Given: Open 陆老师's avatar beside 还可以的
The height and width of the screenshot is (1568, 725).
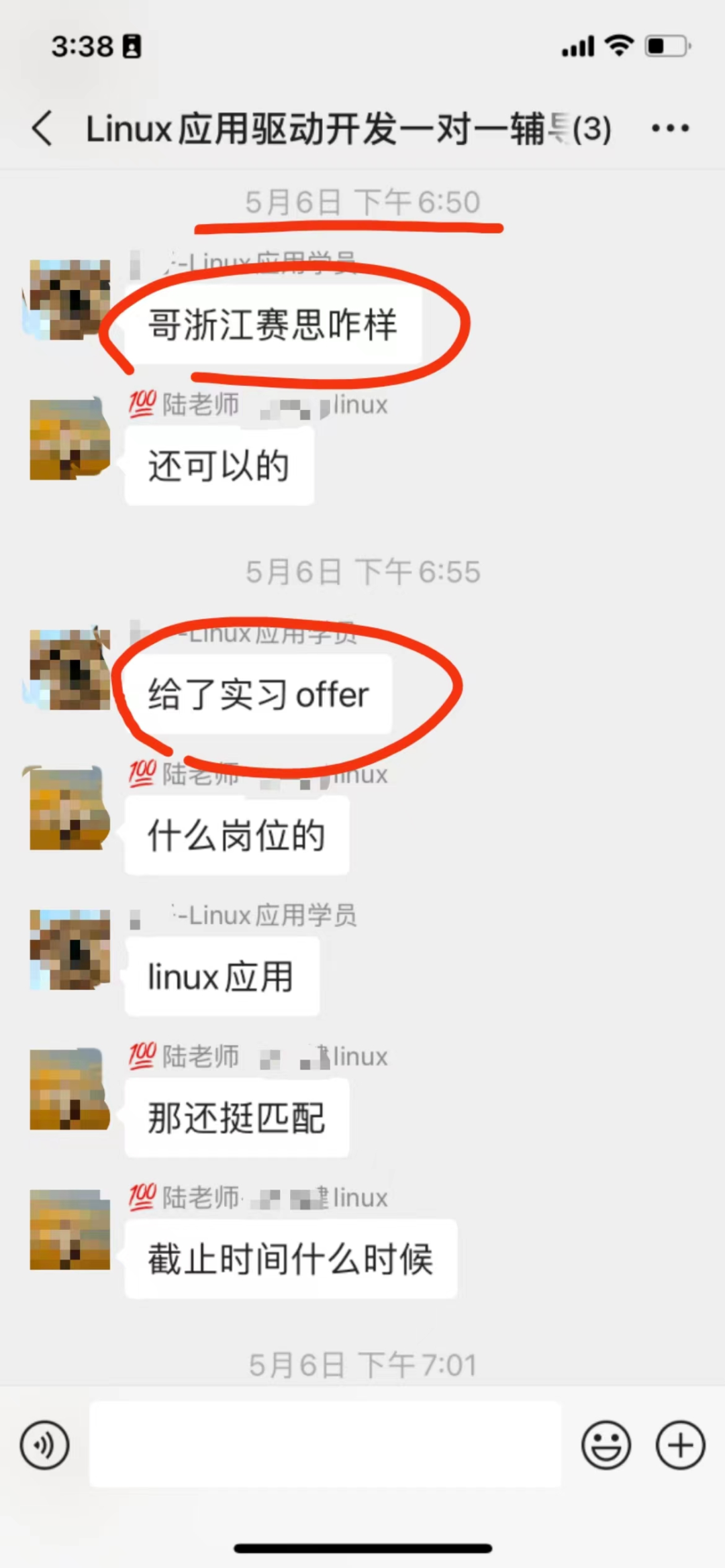Looking at the screenshot, I should coord(70,439).
